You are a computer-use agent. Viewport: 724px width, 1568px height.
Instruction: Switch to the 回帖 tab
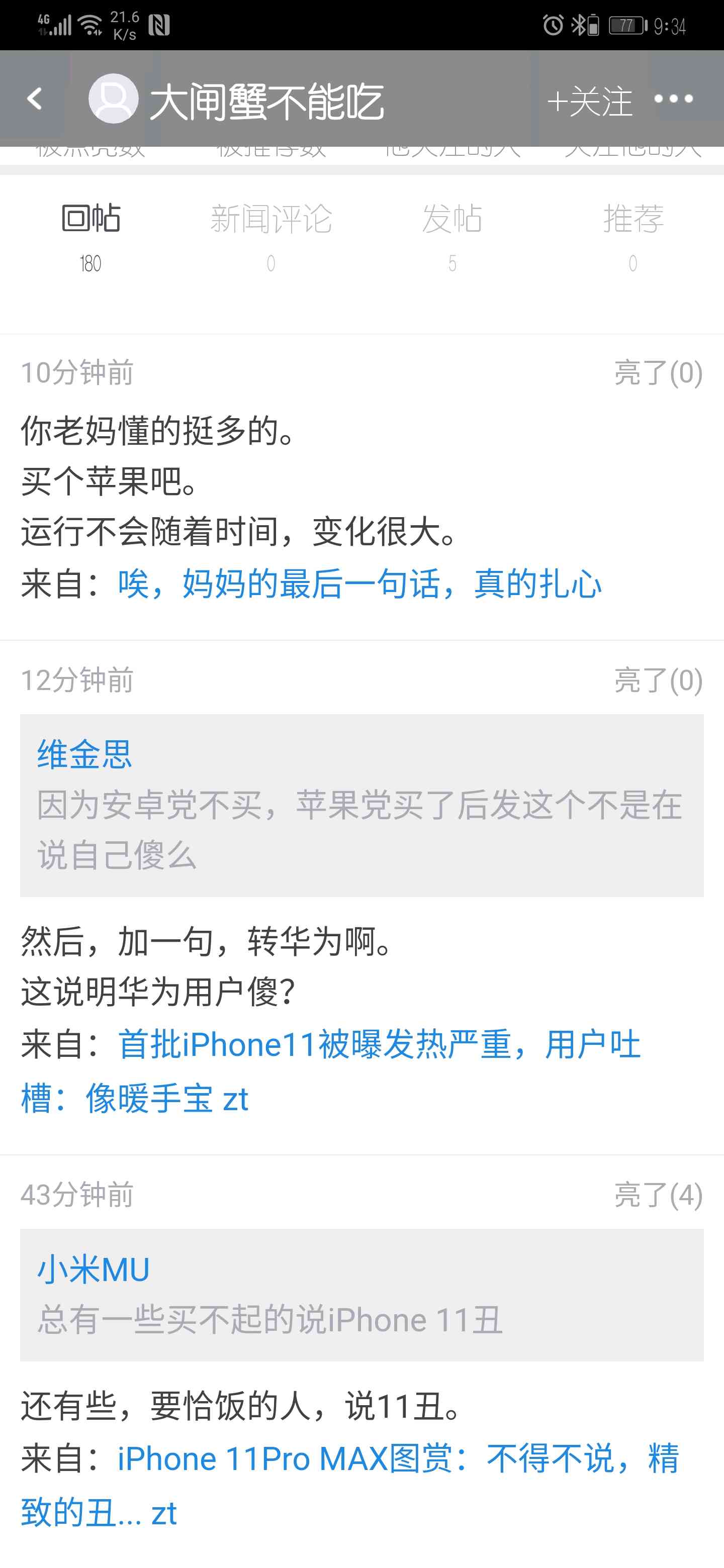pos(90,237)
